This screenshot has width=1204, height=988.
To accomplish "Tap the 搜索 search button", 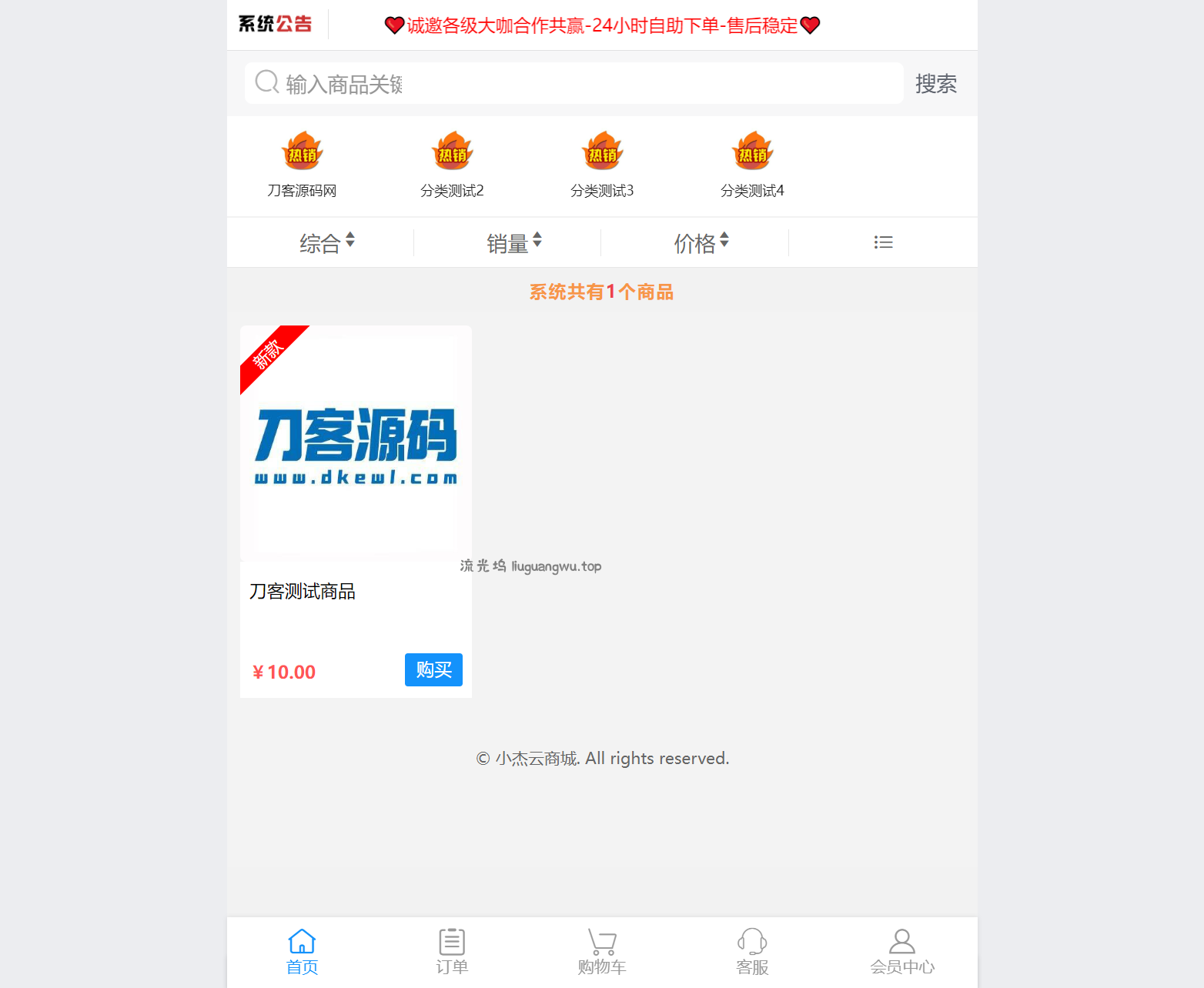I will (935, 83).
